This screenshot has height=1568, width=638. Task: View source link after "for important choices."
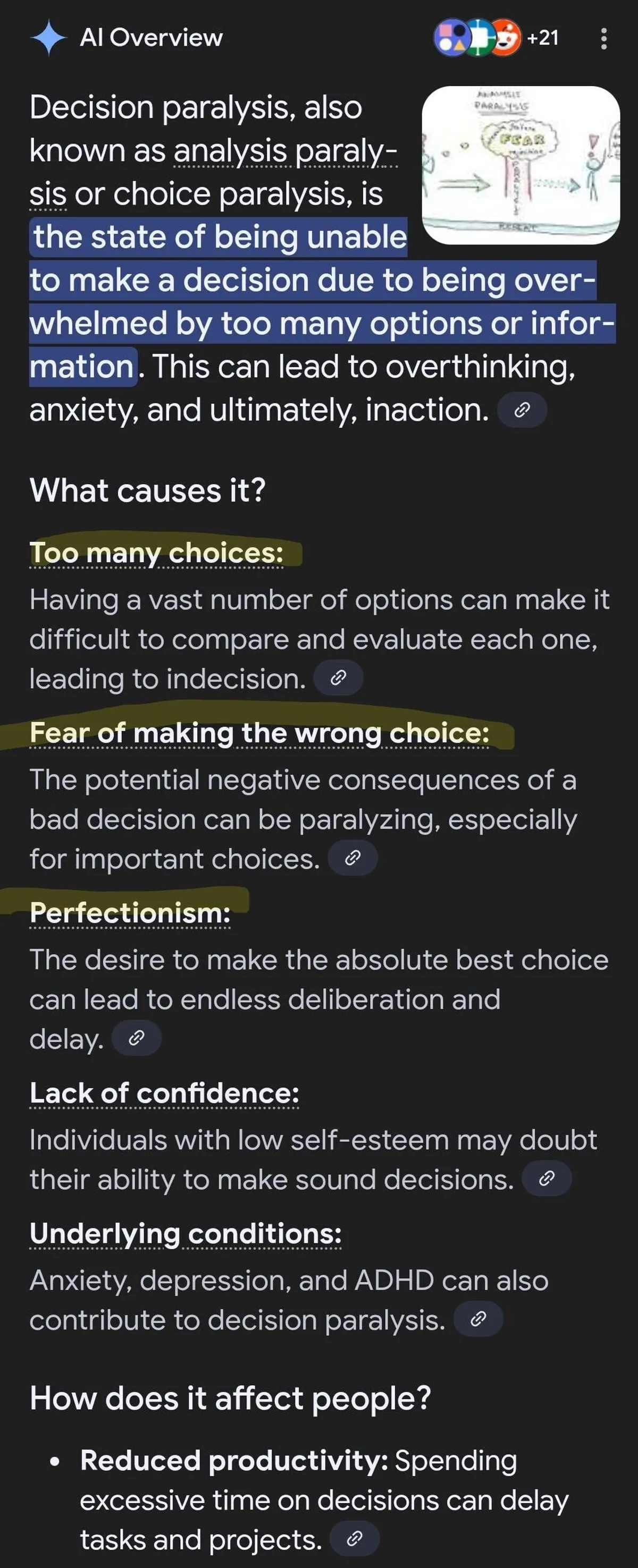click(352, 858)
